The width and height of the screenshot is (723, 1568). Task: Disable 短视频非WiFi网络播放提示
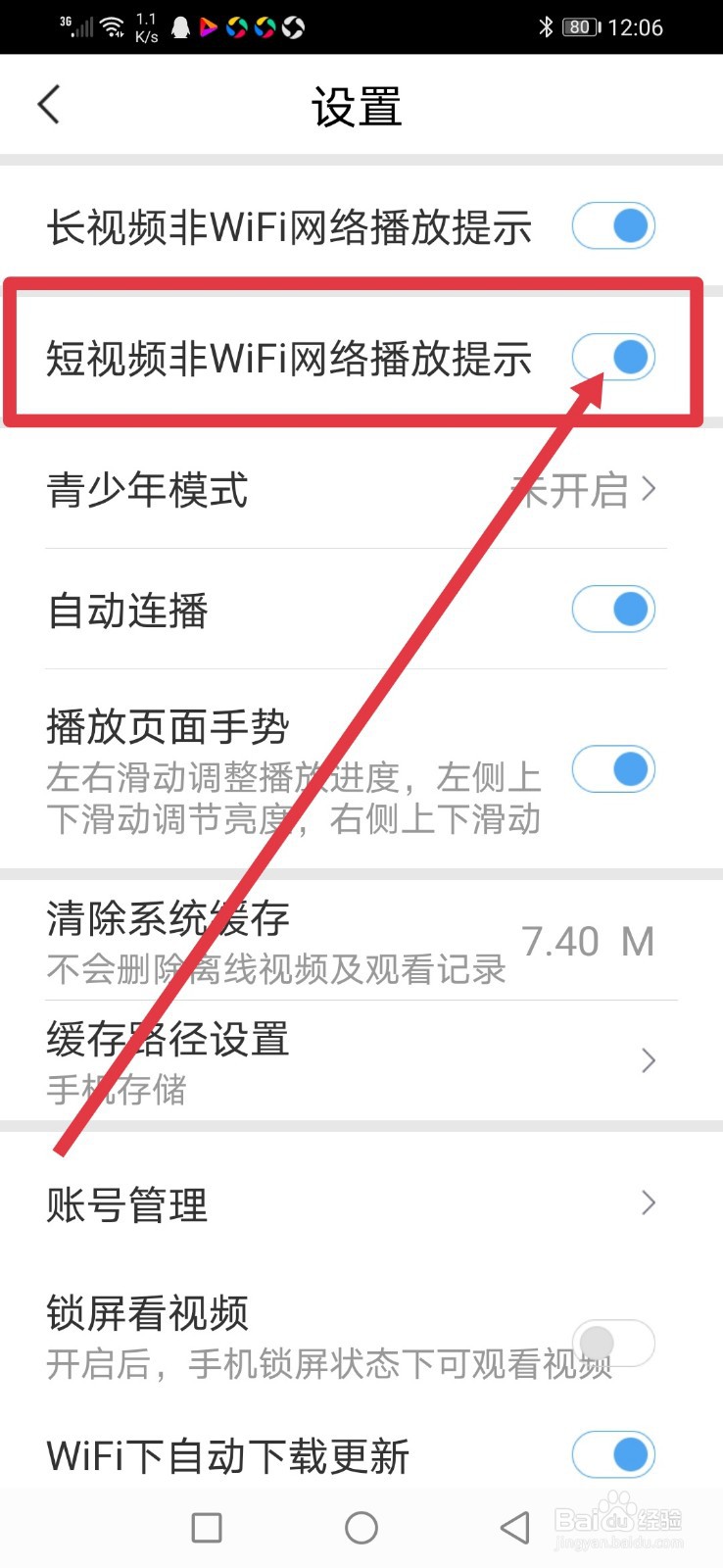tap(613, 357)
